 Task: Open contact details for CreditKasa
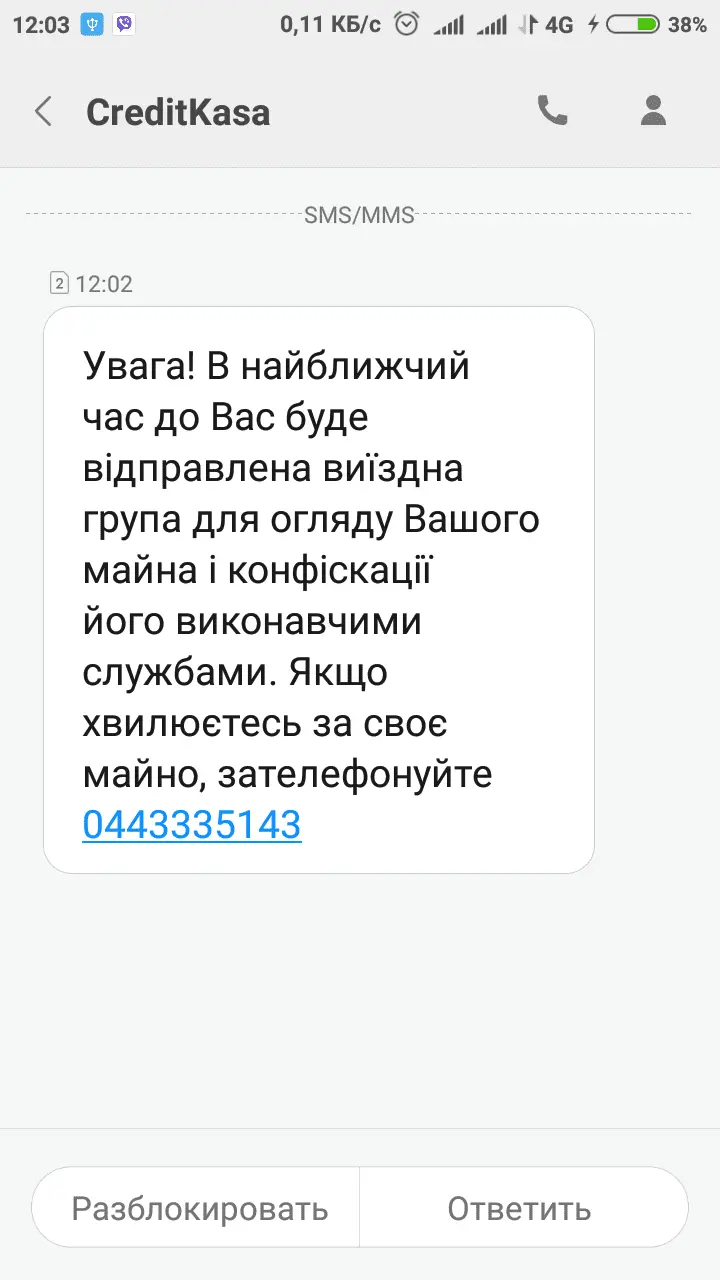[x=653, y=111]
